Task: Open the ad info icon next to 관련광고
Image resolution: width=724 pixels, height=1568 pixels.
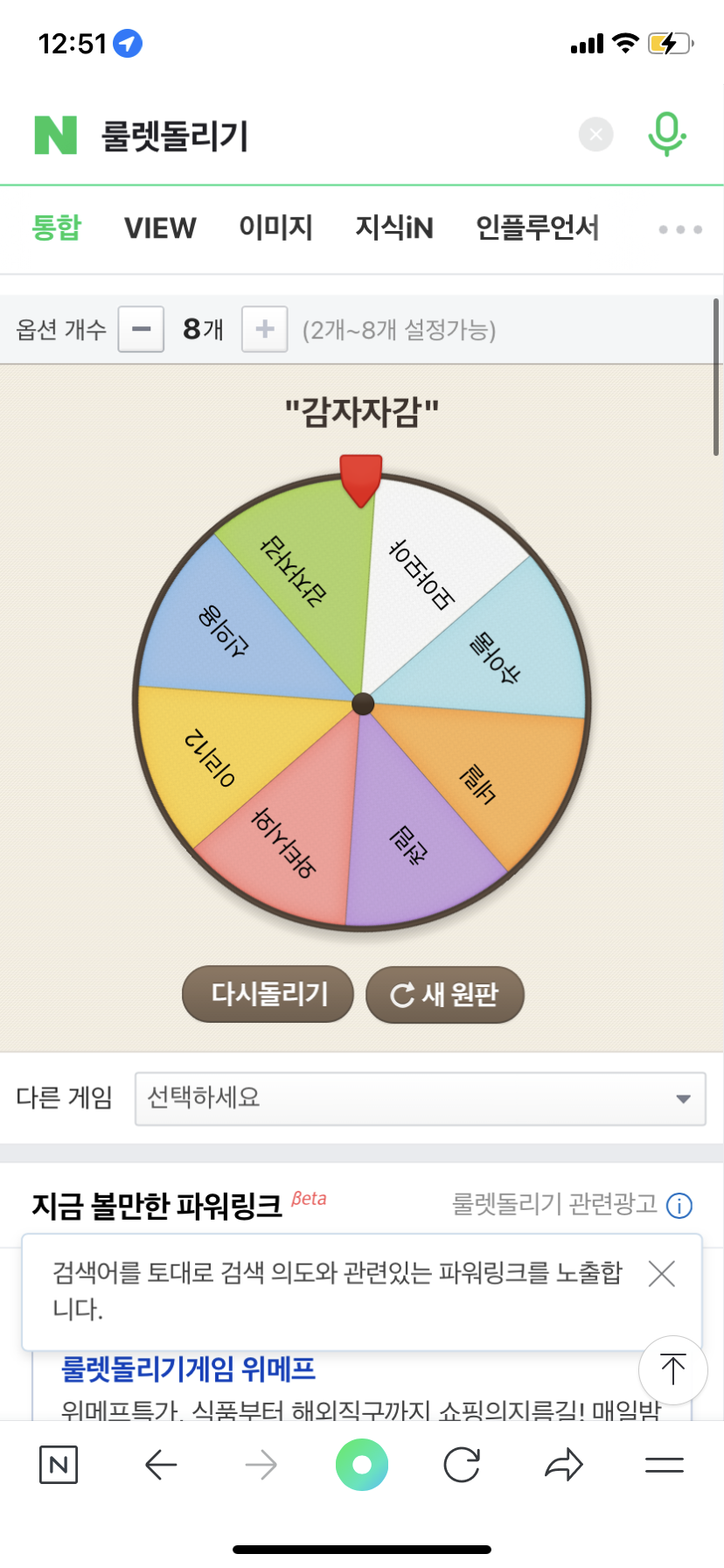Action: [x=679, y=1206]
